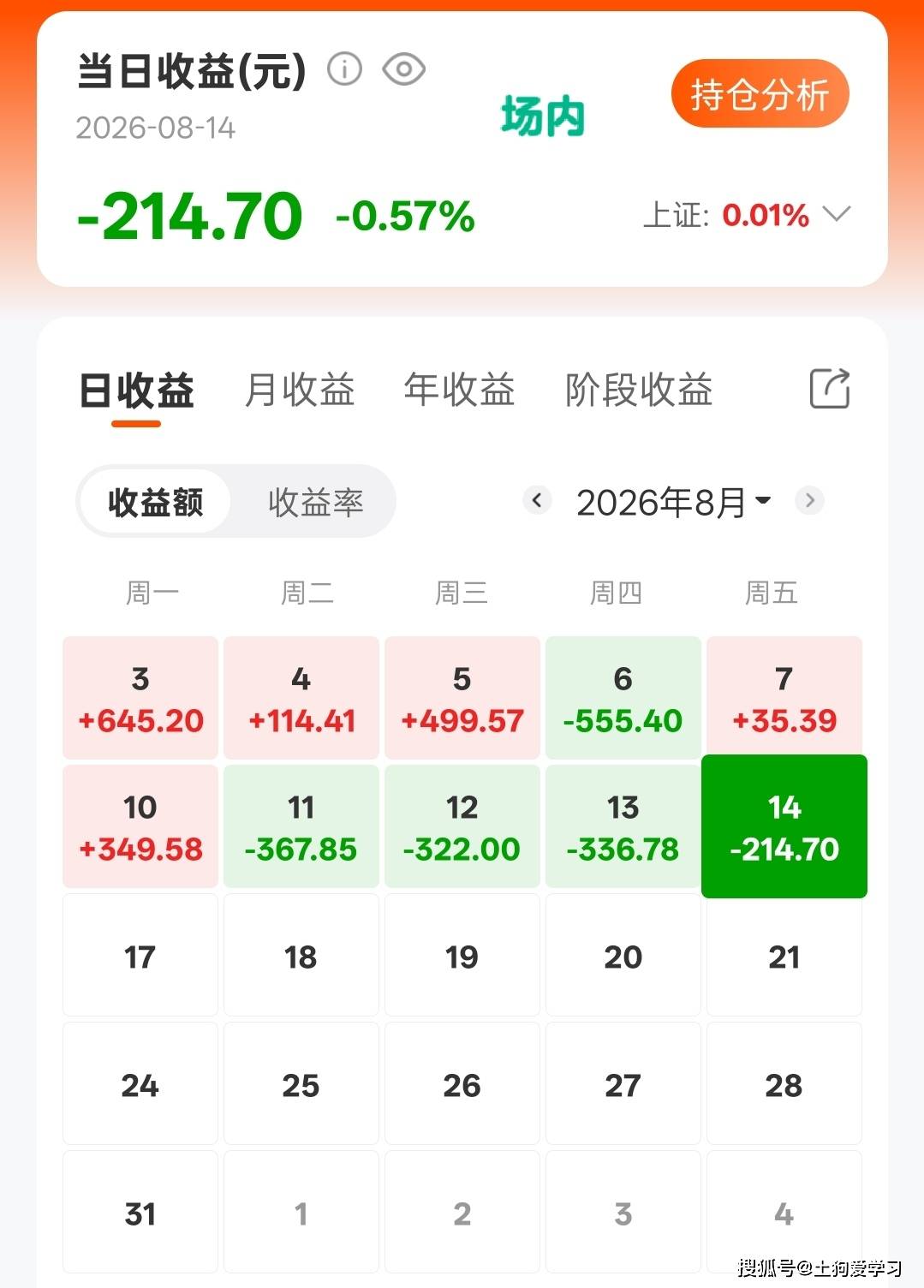Hide the earnings amount with the eye icon
The width and height of the screenshot is (924, 1288).
pos(403,69)
